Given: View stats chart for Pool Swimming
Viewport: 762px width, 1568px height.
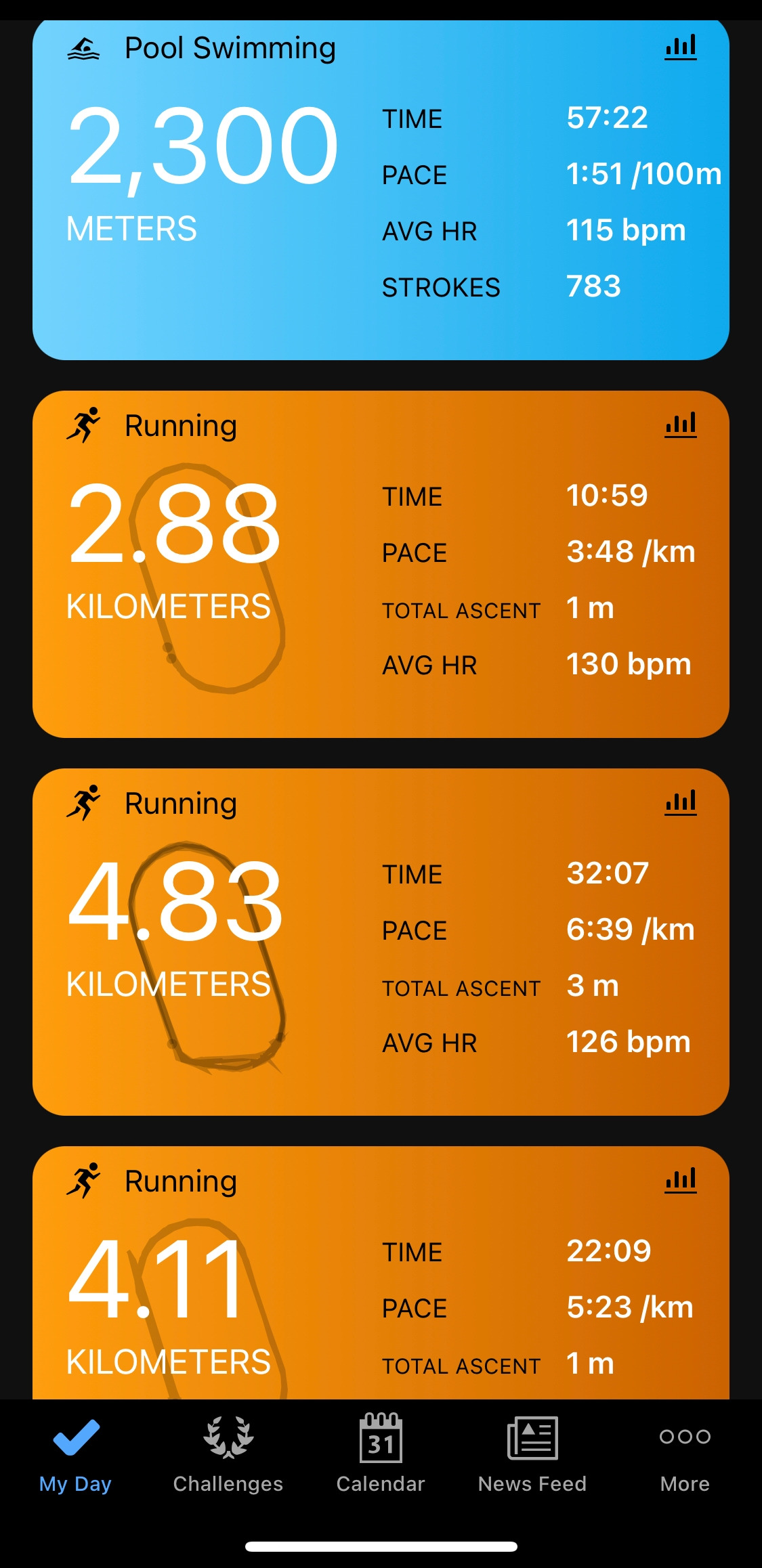Looking at the screenshot, I should point(681,47).
